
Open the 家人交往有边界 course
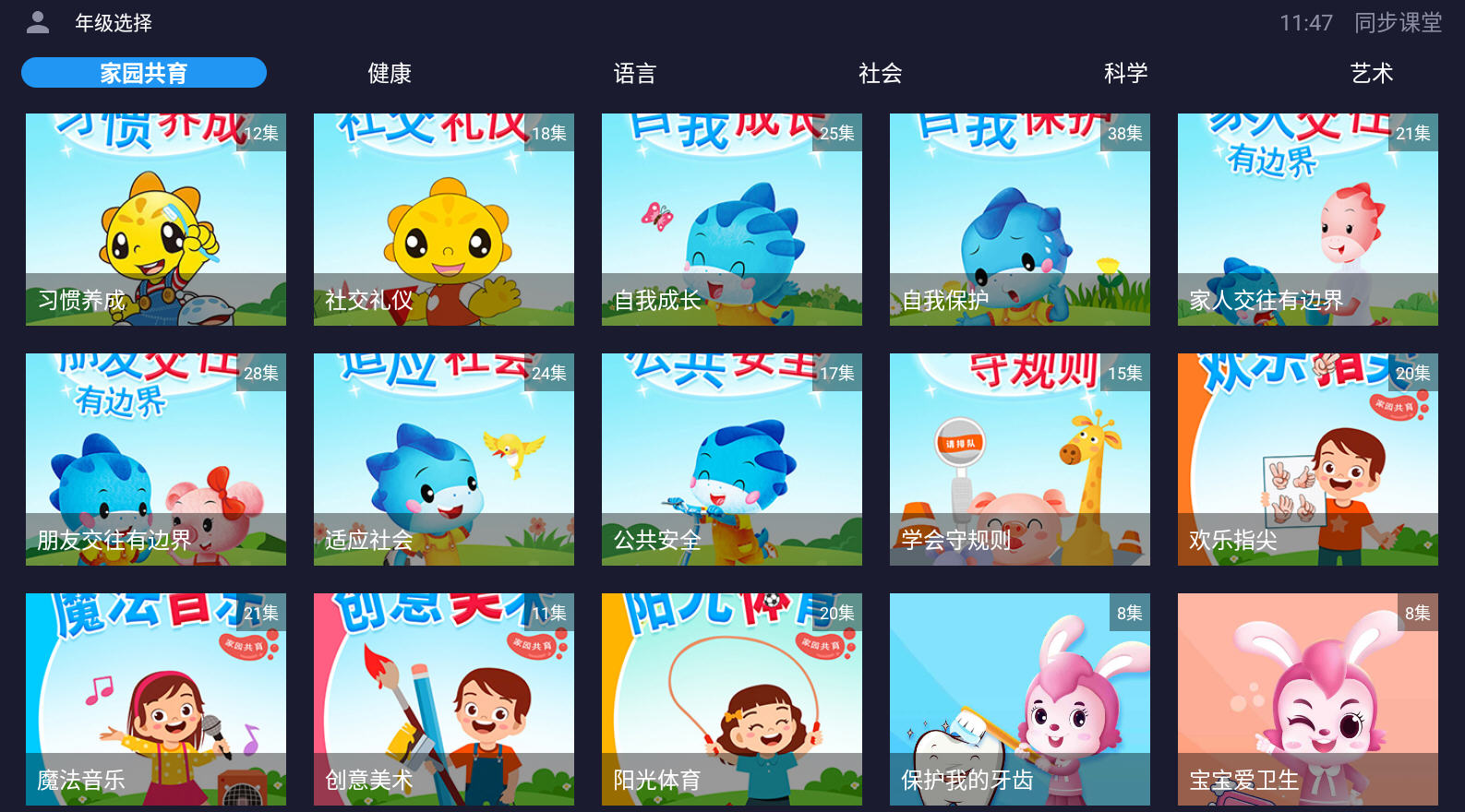click(1308, 220)
